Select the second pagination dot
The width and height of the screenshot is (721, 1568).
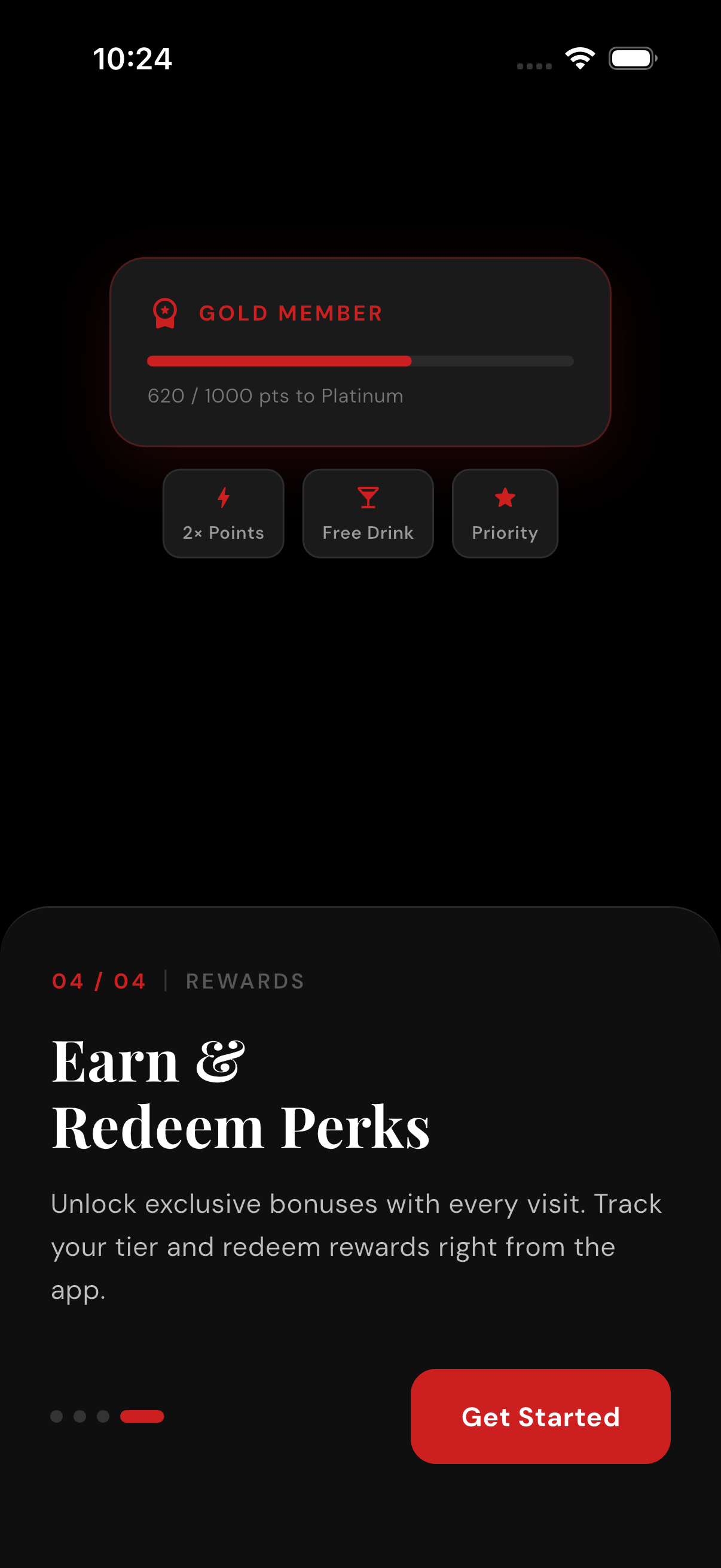click(80, 1417)
